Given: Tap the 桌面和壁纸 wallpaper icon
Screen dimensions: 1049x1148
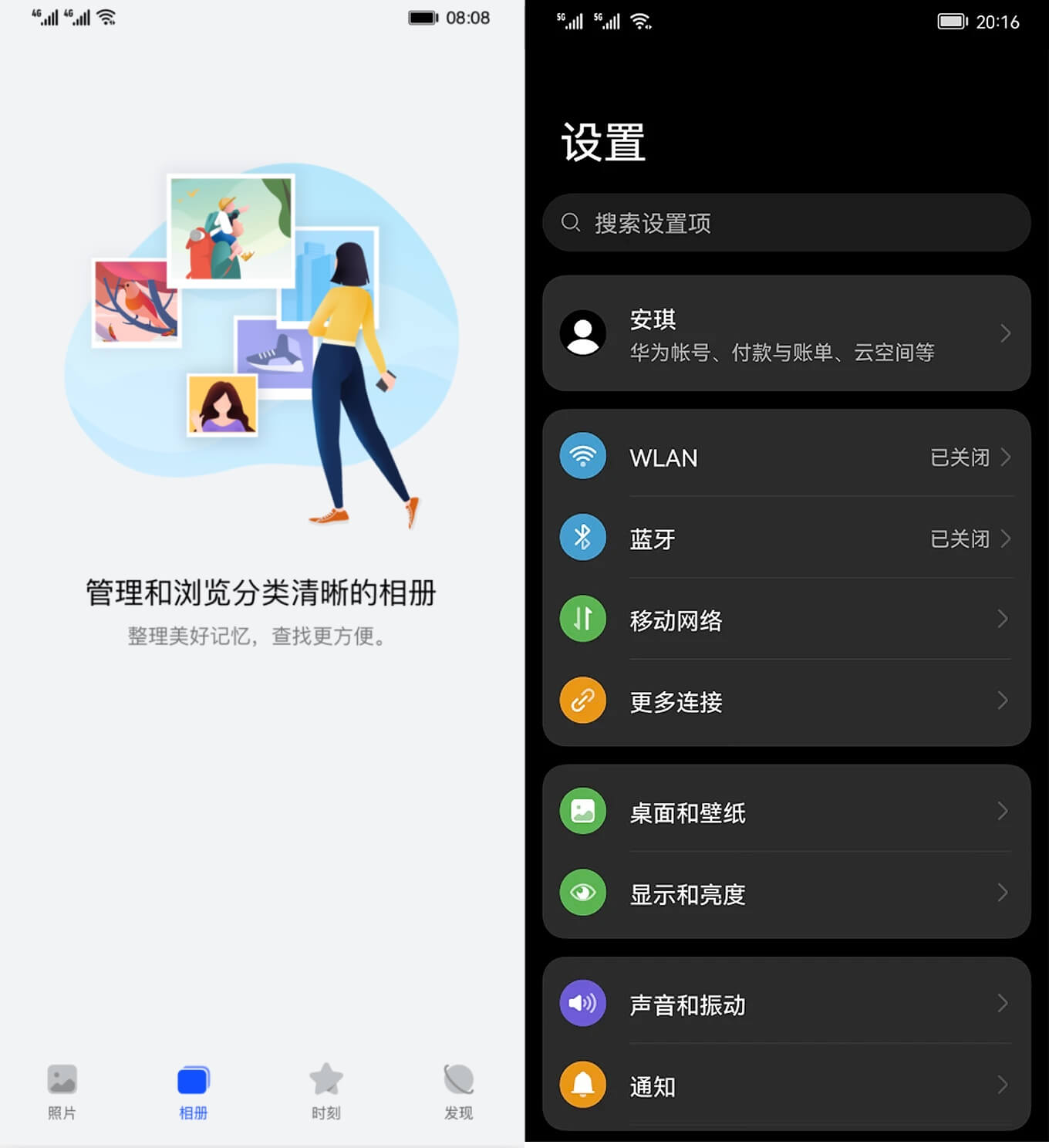Looking at the screenshot, I should coord(582,811).
